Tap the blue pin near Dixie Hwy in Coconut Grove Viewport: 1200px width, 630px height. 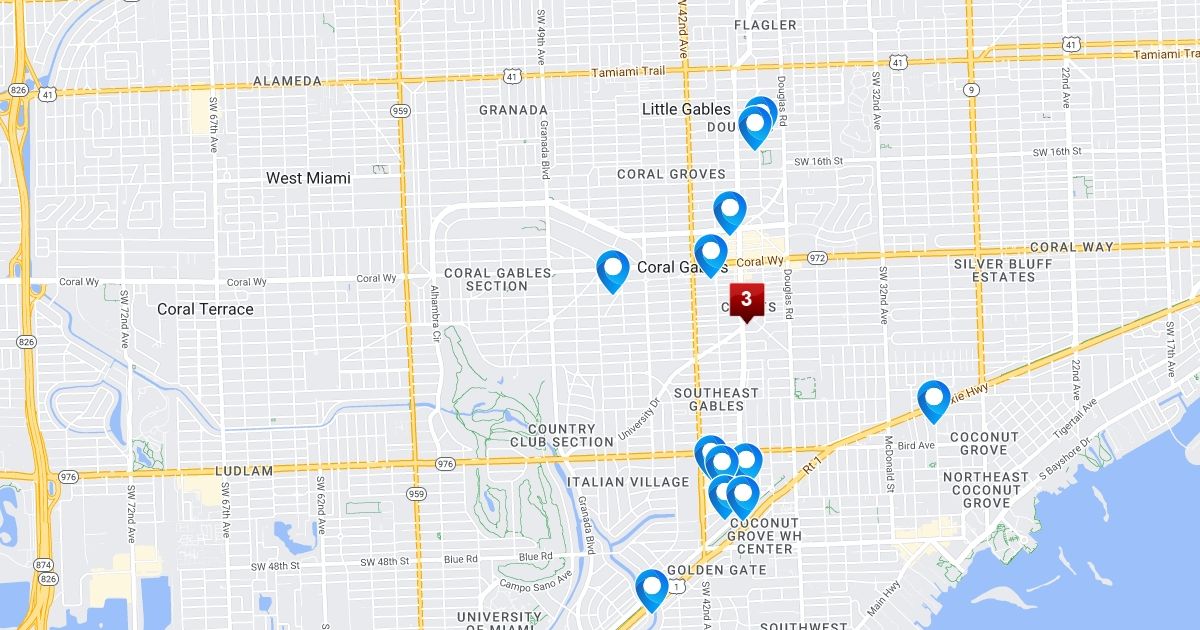[934, 399]
